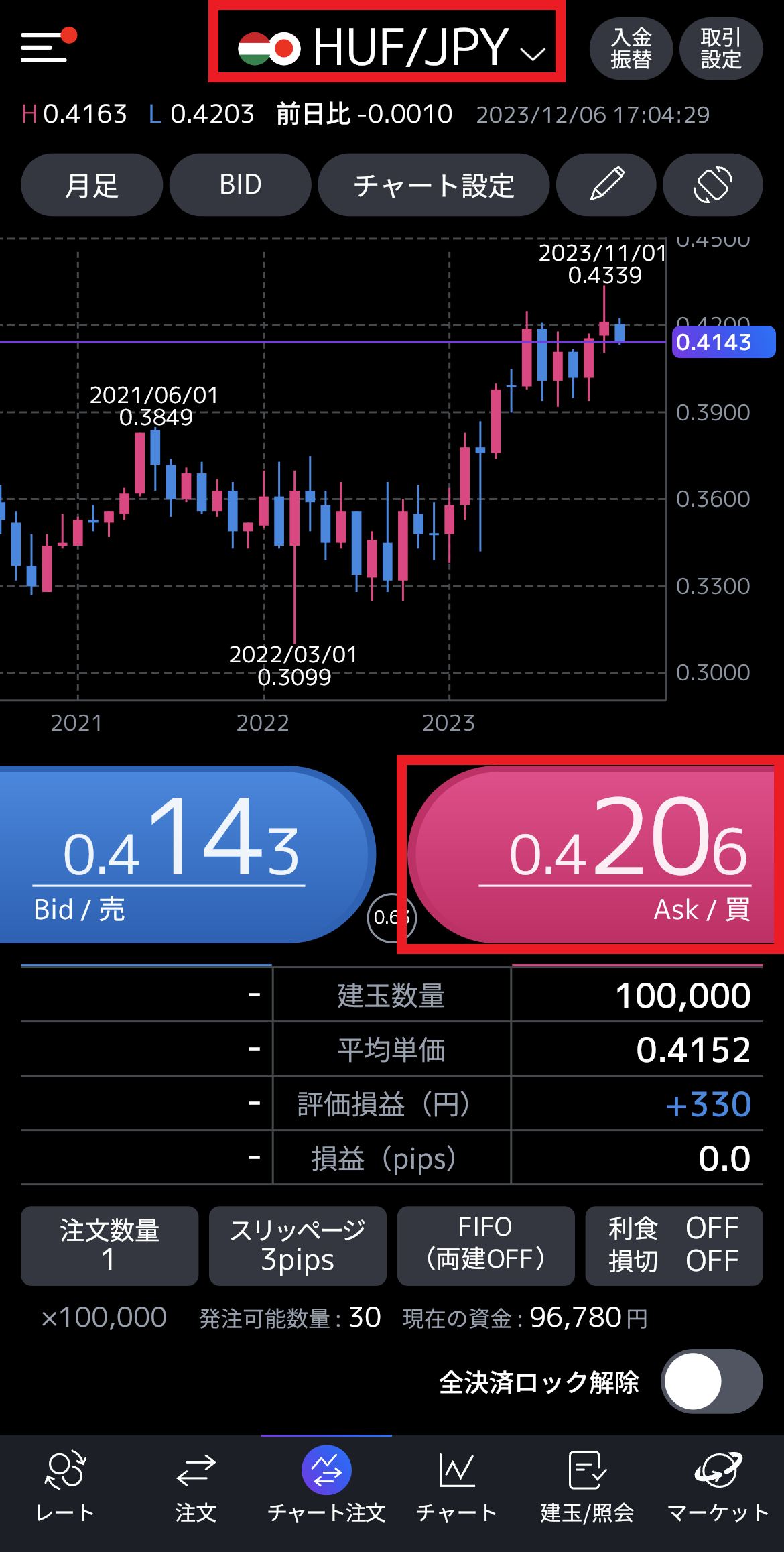
Task: Open positions with the 建玉/照会 icon
Action: point(588,1492)
